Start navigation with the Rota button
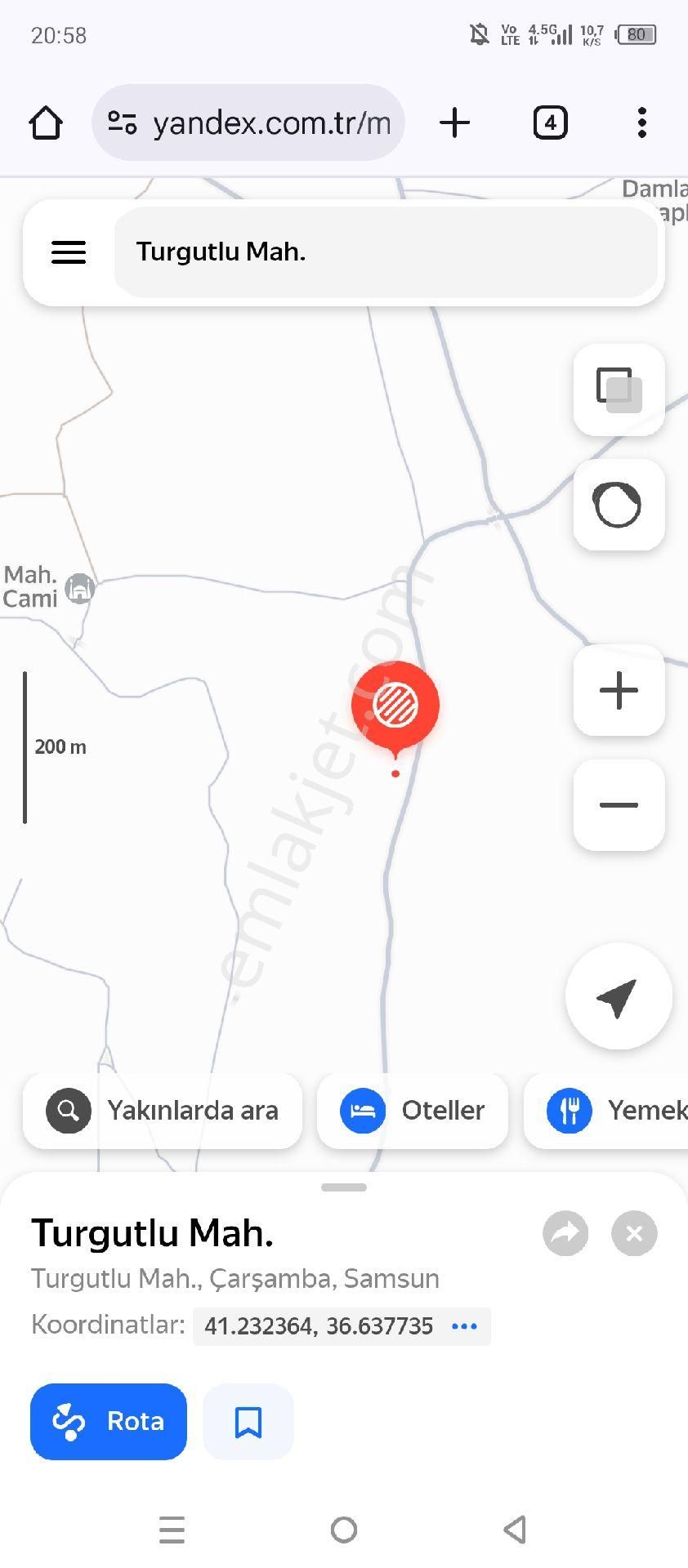Image resolution: width=688 pixels, height=1568 pixels. click(108, 1421)
